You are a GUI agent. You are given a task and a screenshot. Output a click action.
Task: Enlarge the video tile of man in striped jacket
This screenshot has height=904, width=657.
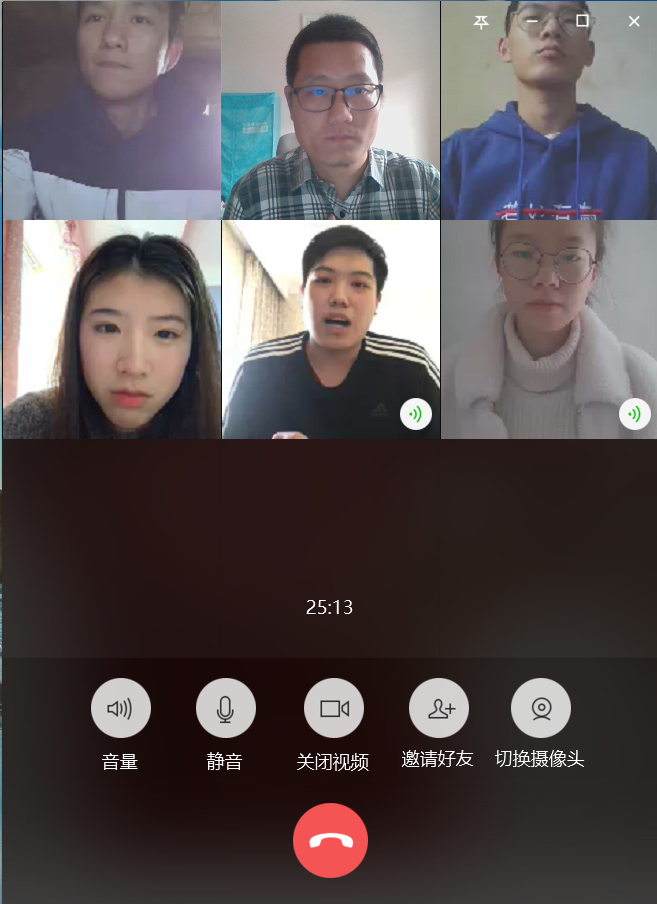330,330
